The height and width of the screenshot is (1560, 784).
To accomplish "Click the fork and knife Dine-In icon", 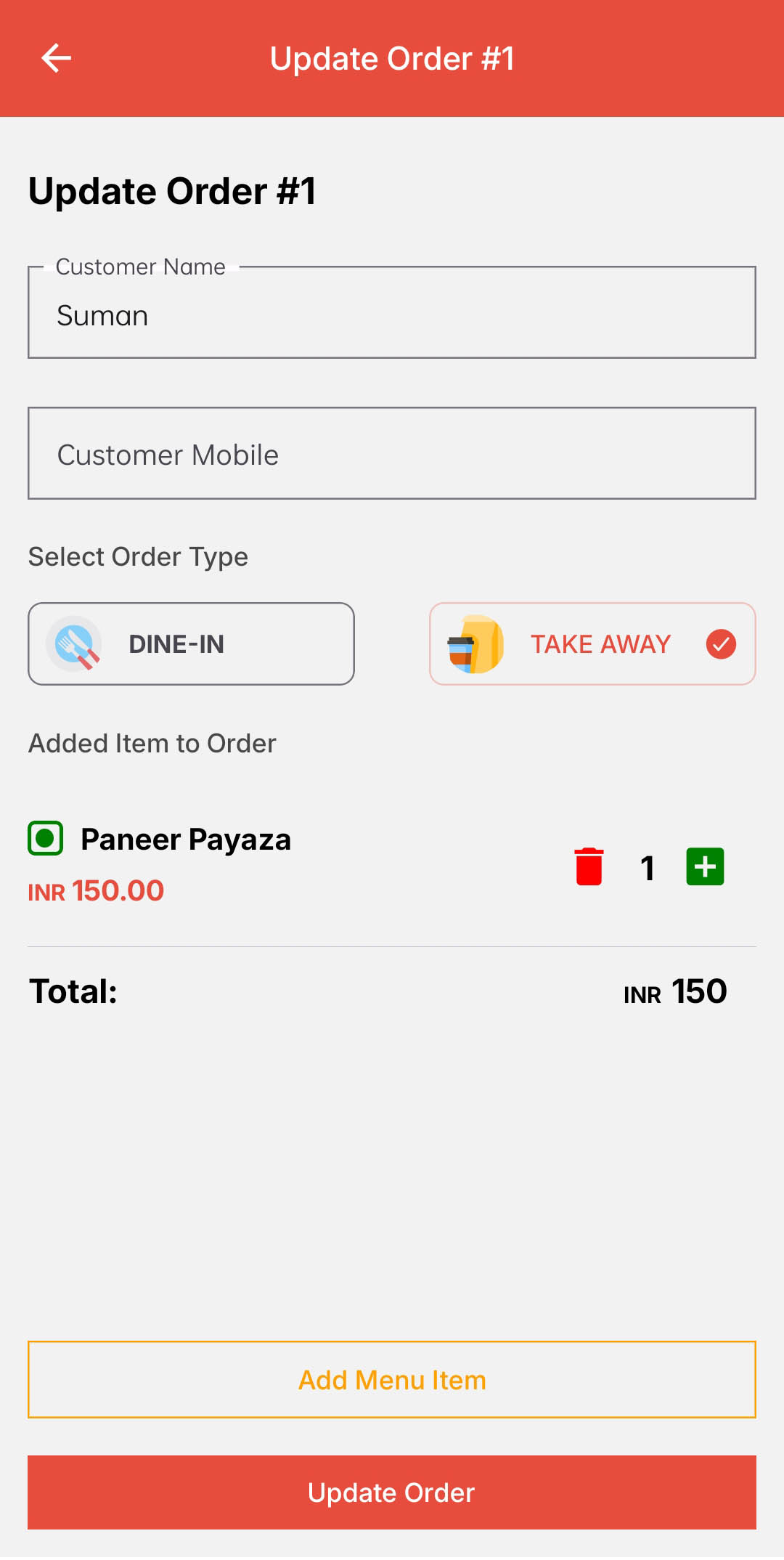I will pyautogui.click(x=73, y=643).
